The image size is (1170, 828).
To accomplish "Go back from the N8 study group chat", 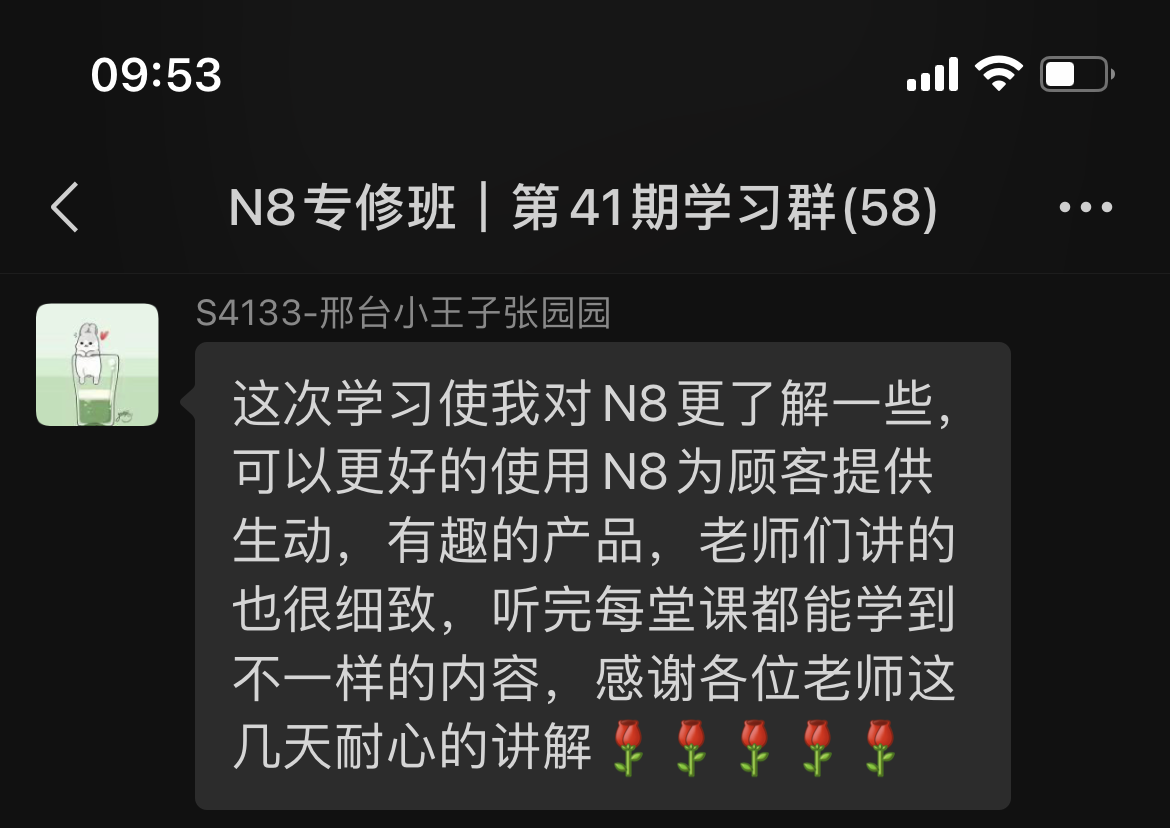I will tap(65, 208).
